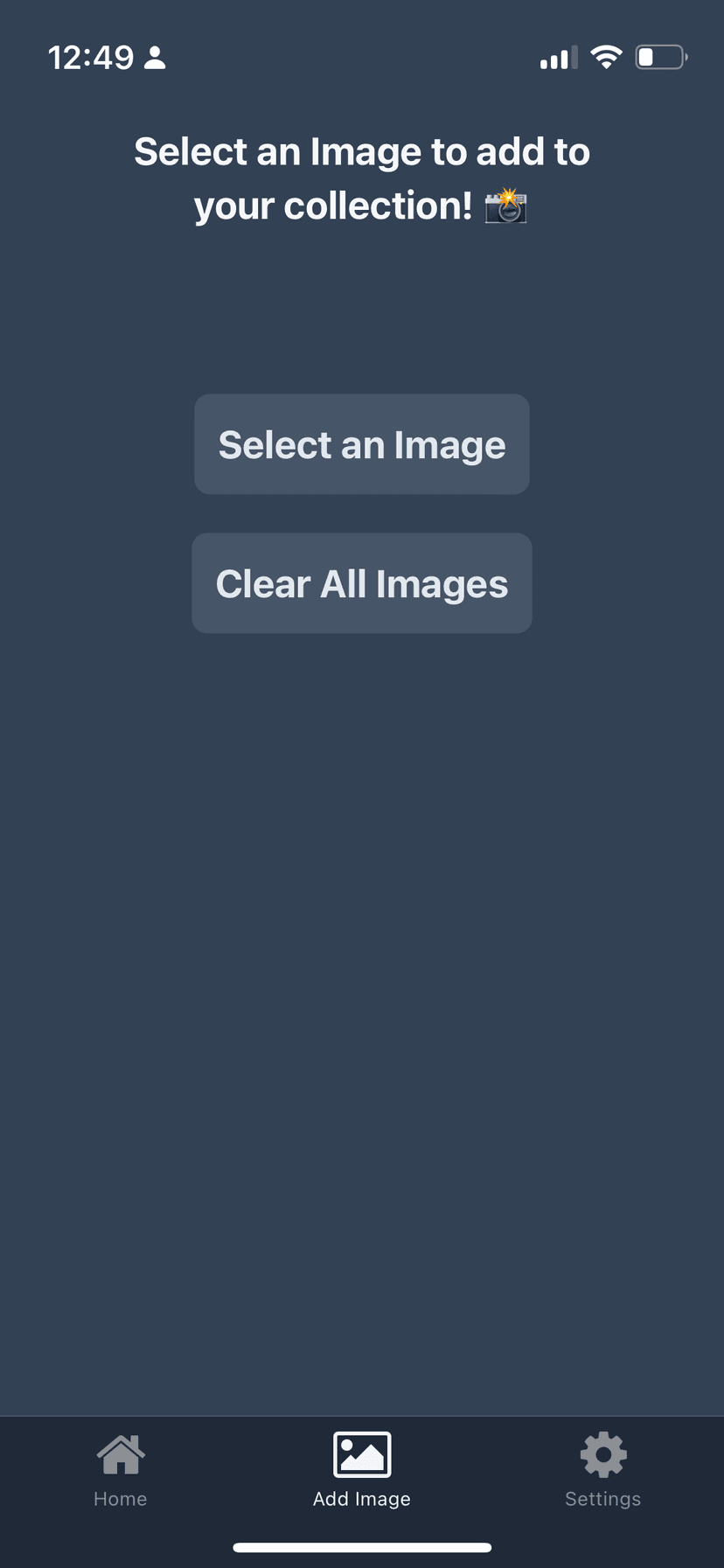Tap the Select an Image button

pos(361,444)
